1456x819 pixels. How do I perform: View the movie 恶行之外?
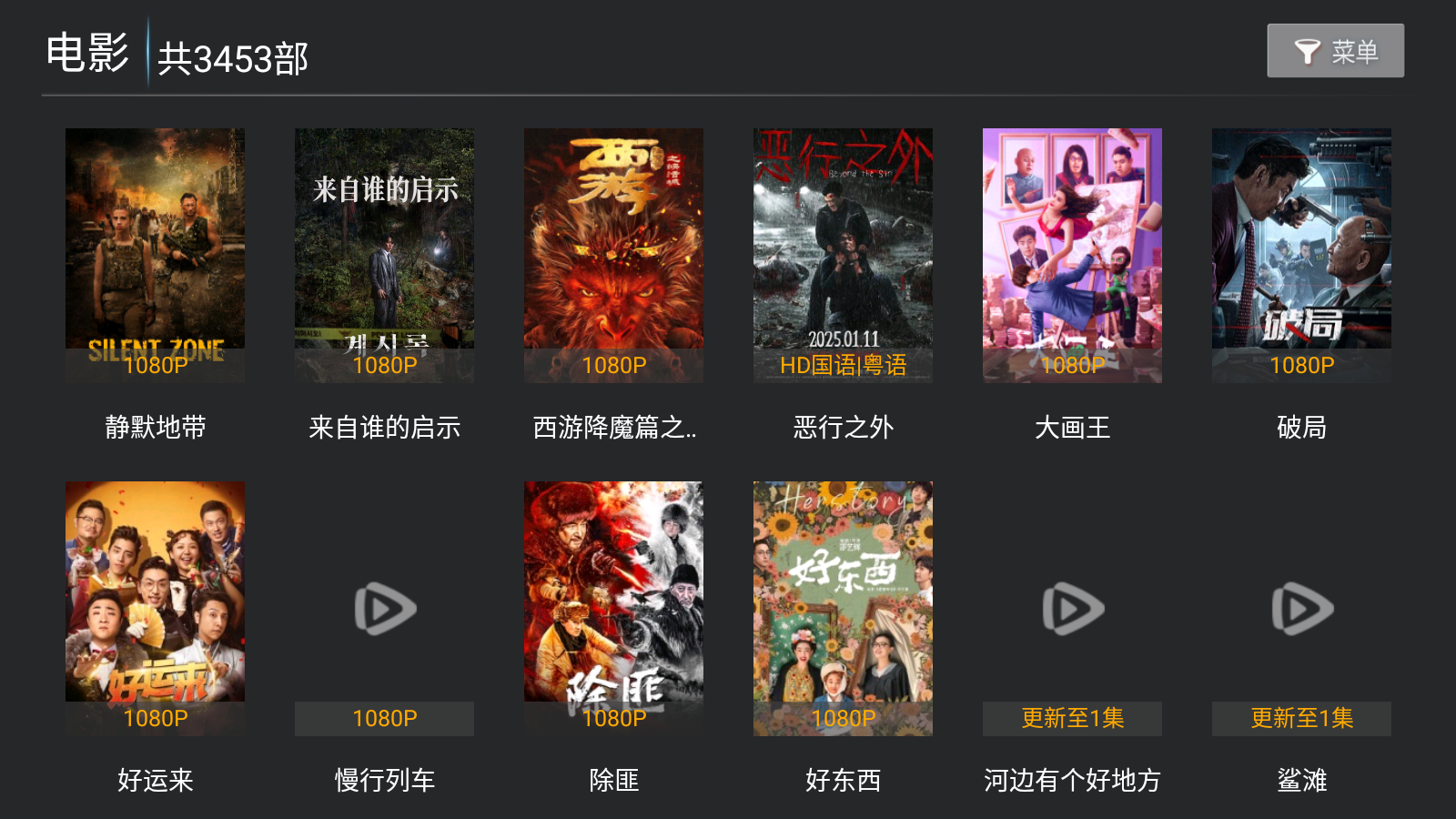click(843, 255)
